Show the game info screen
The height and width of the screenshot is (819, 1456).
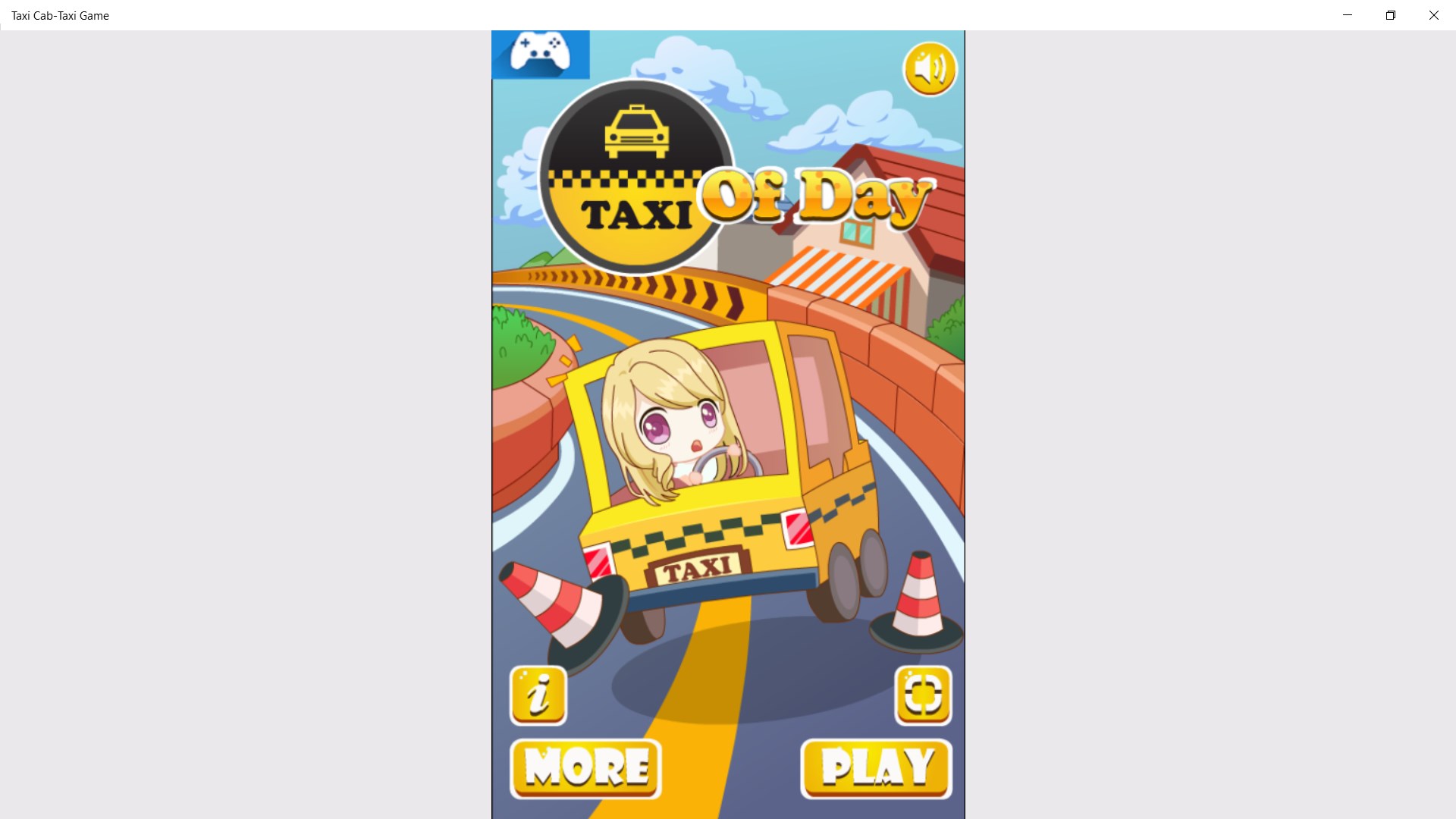coord(538,695)
